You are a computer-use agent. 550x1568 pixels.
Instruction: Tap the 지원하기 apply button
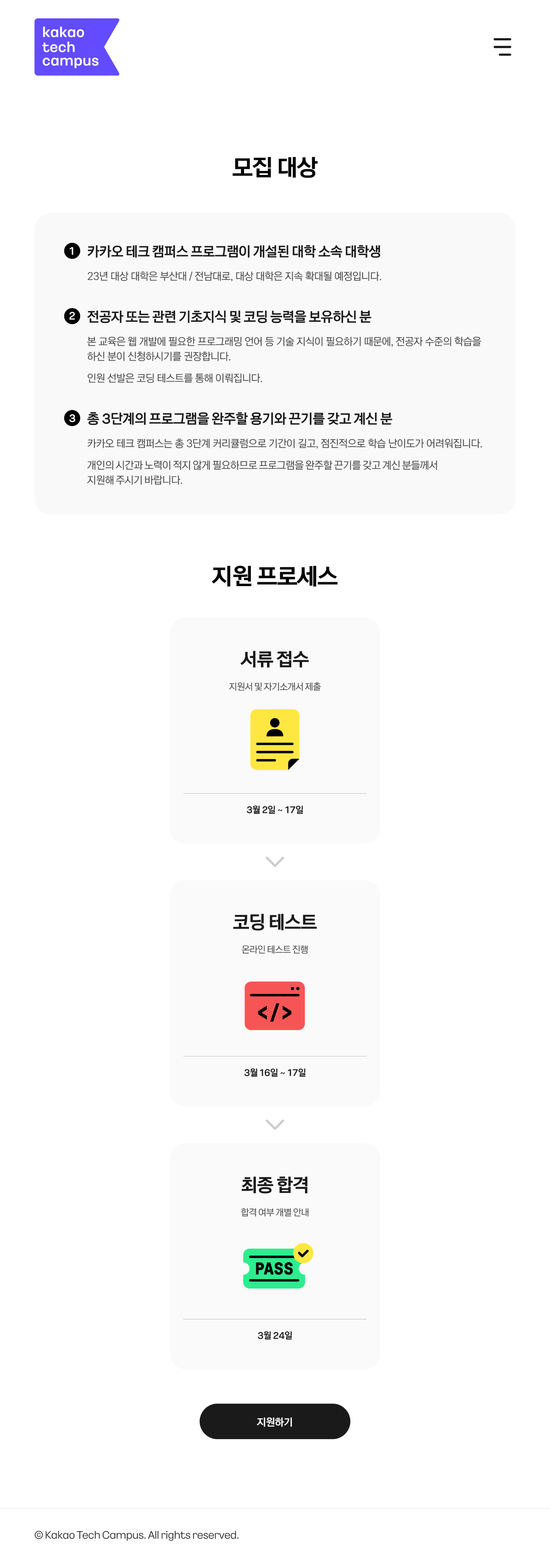click(x=275, y=1421)
